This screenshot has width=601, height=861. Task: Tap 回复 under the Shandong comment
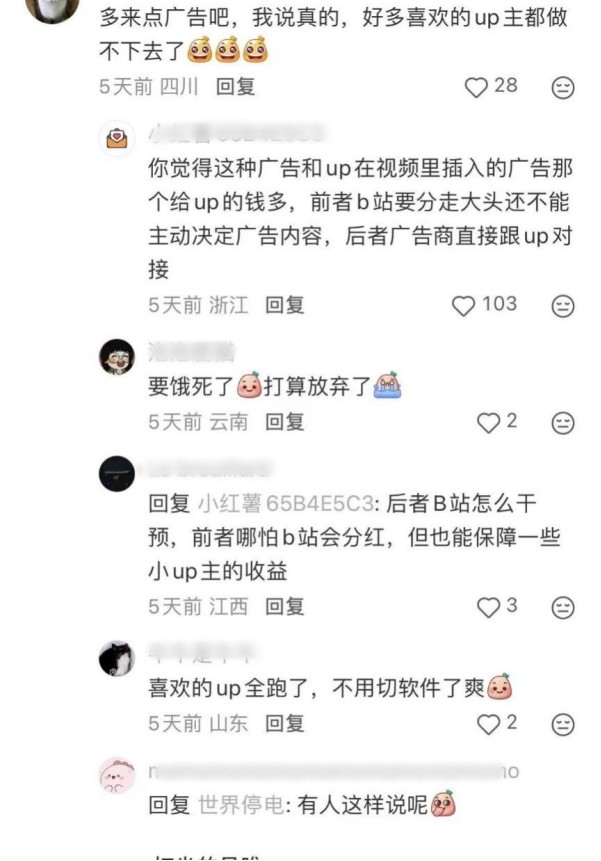284,722
